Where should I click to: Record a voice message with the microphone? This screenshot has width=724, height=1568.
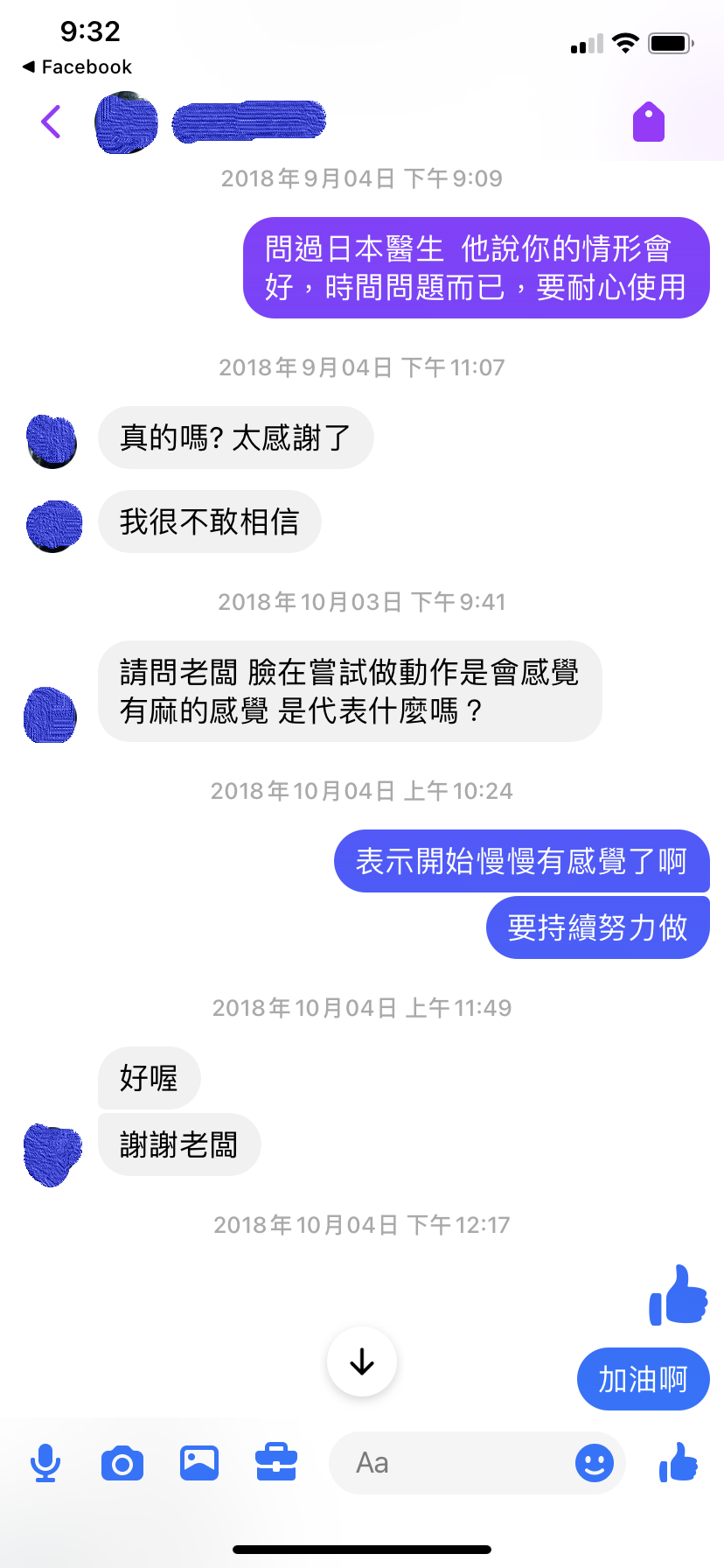45,1463
